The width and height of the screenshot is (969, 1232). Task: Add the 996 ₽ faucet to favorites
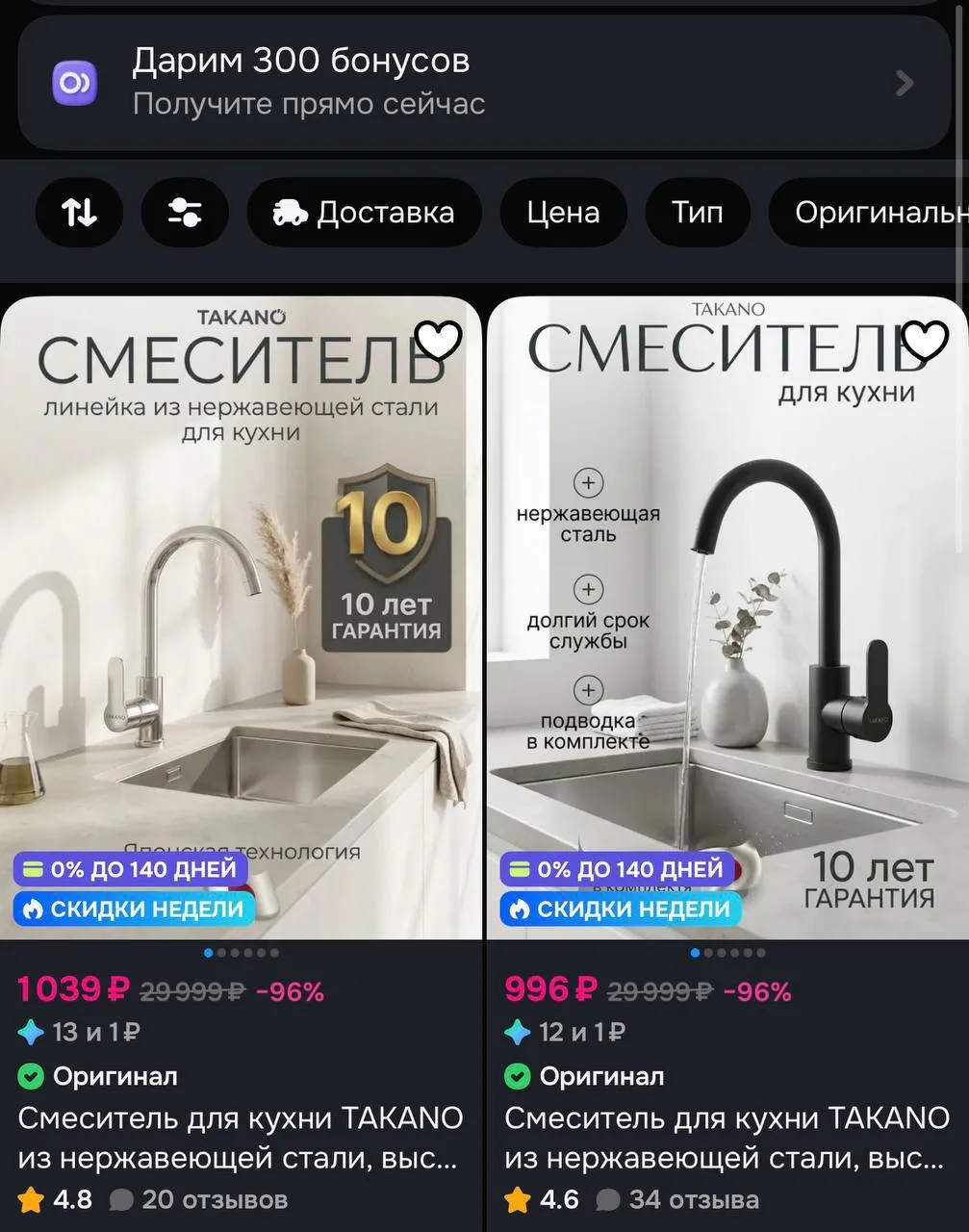pyautogui.click(x=926, y=340)
